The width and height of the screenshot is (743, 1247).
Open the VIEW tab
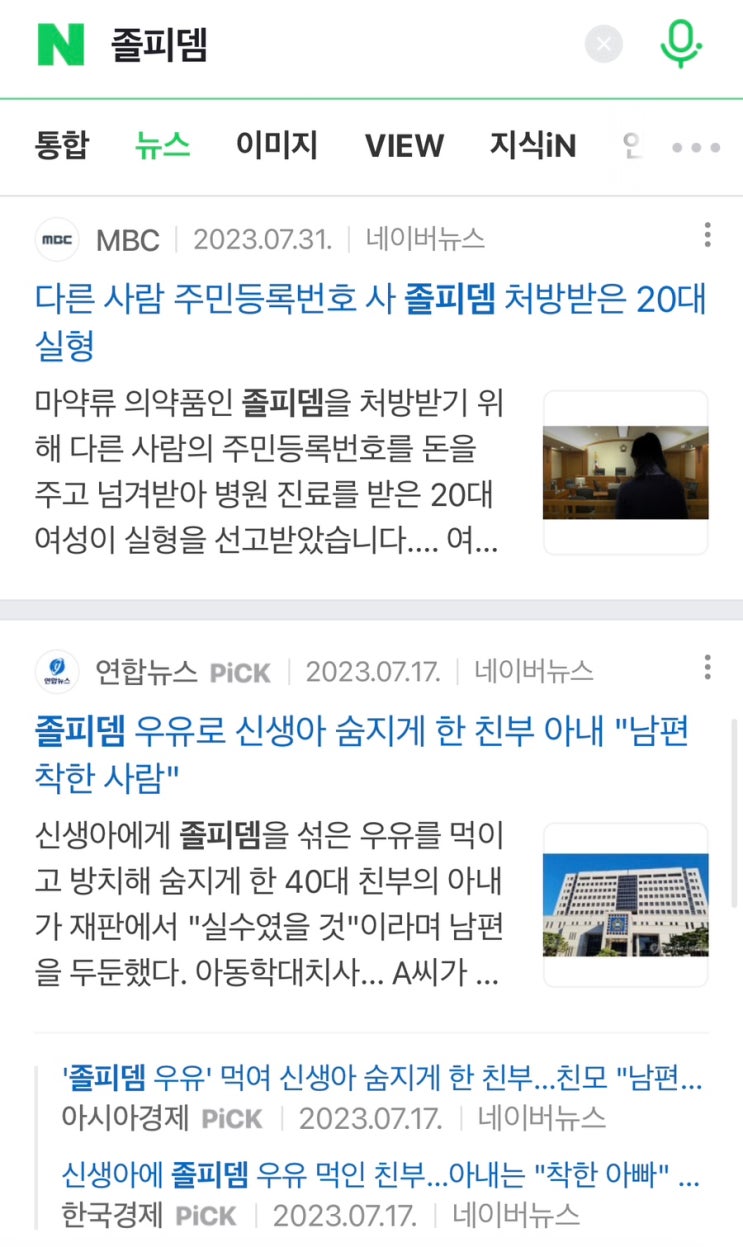click(x=404, y=147)
